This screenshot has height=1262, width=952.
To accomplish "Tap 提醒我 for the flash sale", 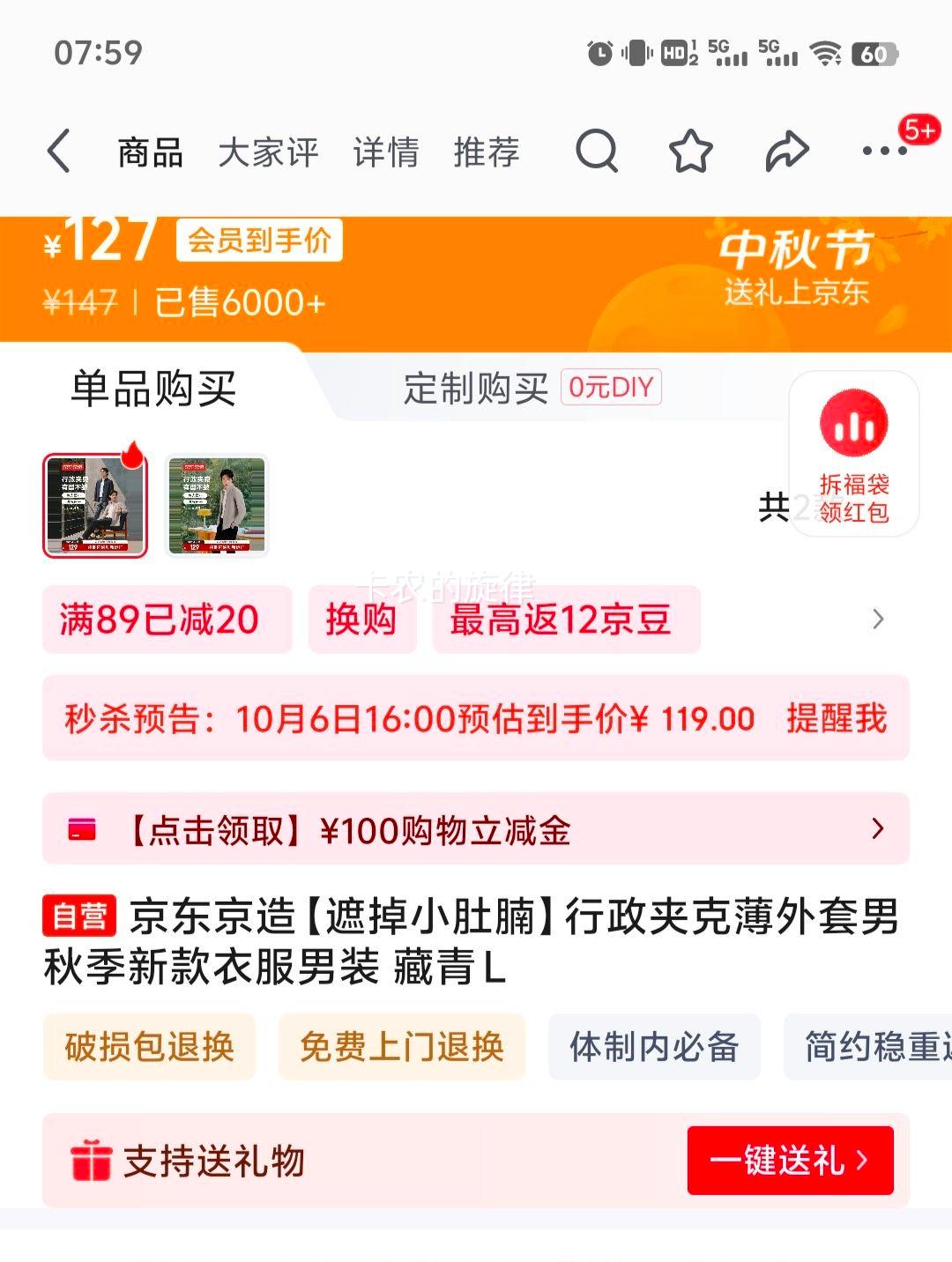I will click(836, 718).
